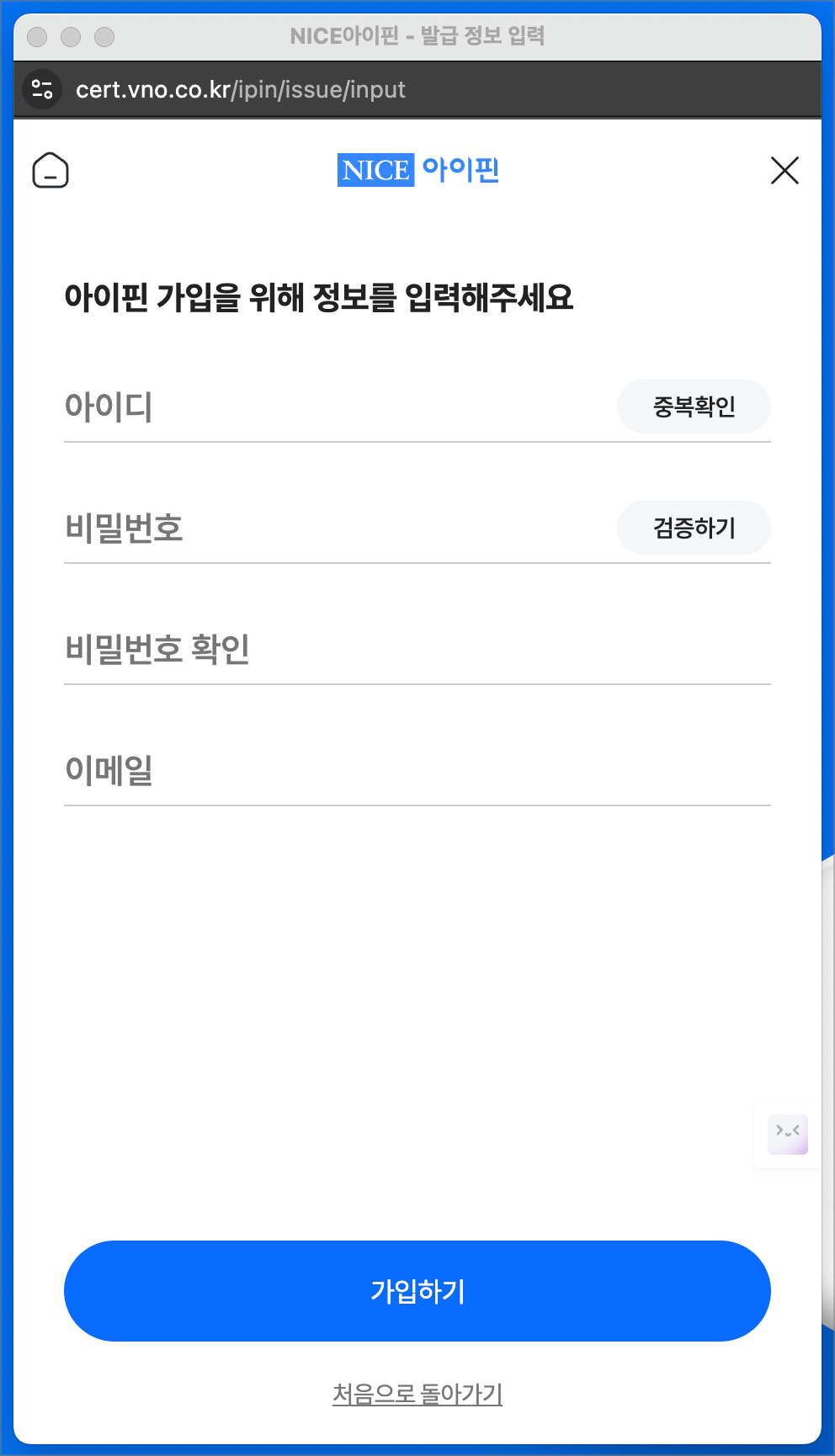Screen dimensions: 835x1456
Task: Click the home icon at top left
Action: [51, 170]
